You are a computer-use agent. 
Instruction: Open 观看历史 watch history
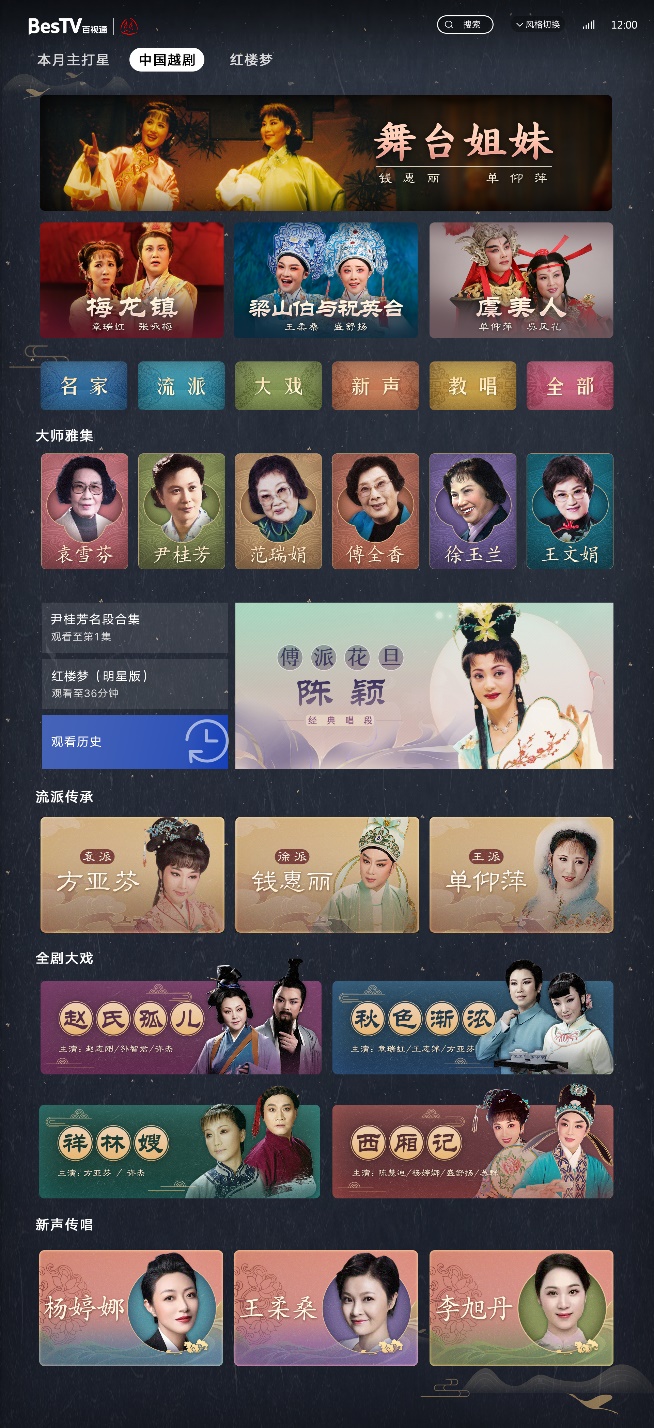135,742
